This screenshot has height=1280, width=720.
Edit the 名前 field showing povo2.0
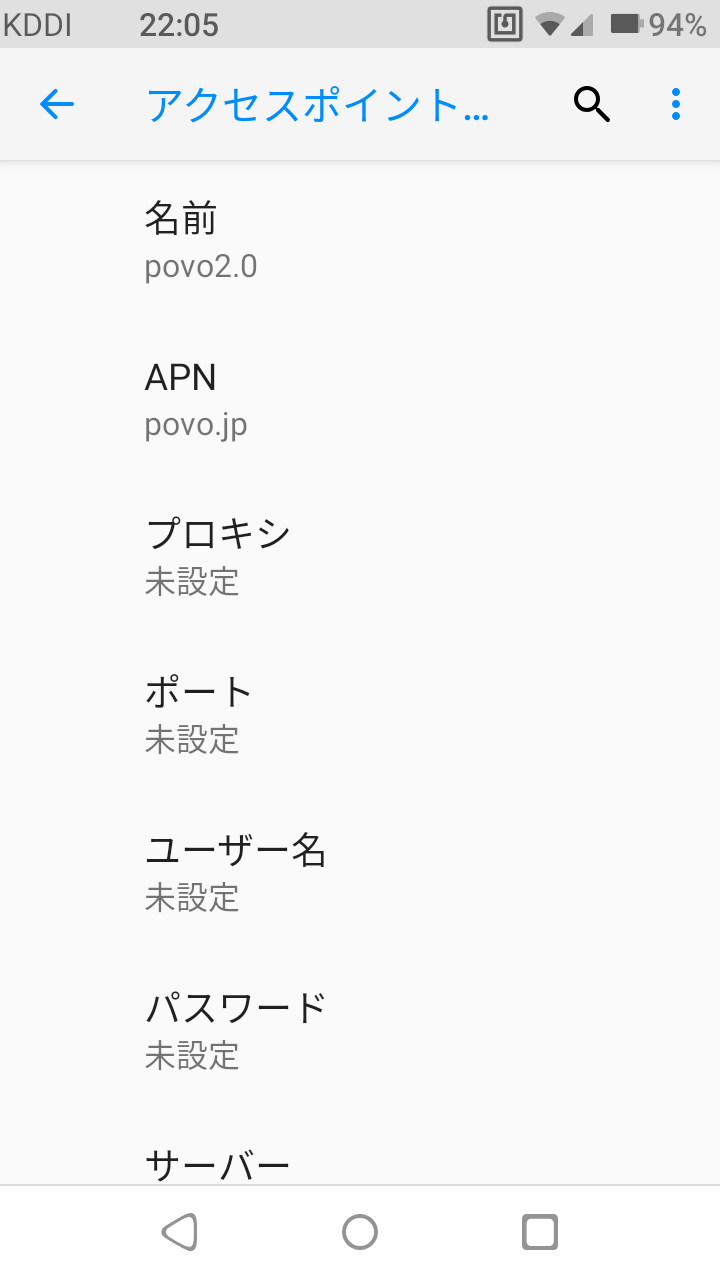pos(360,240)
